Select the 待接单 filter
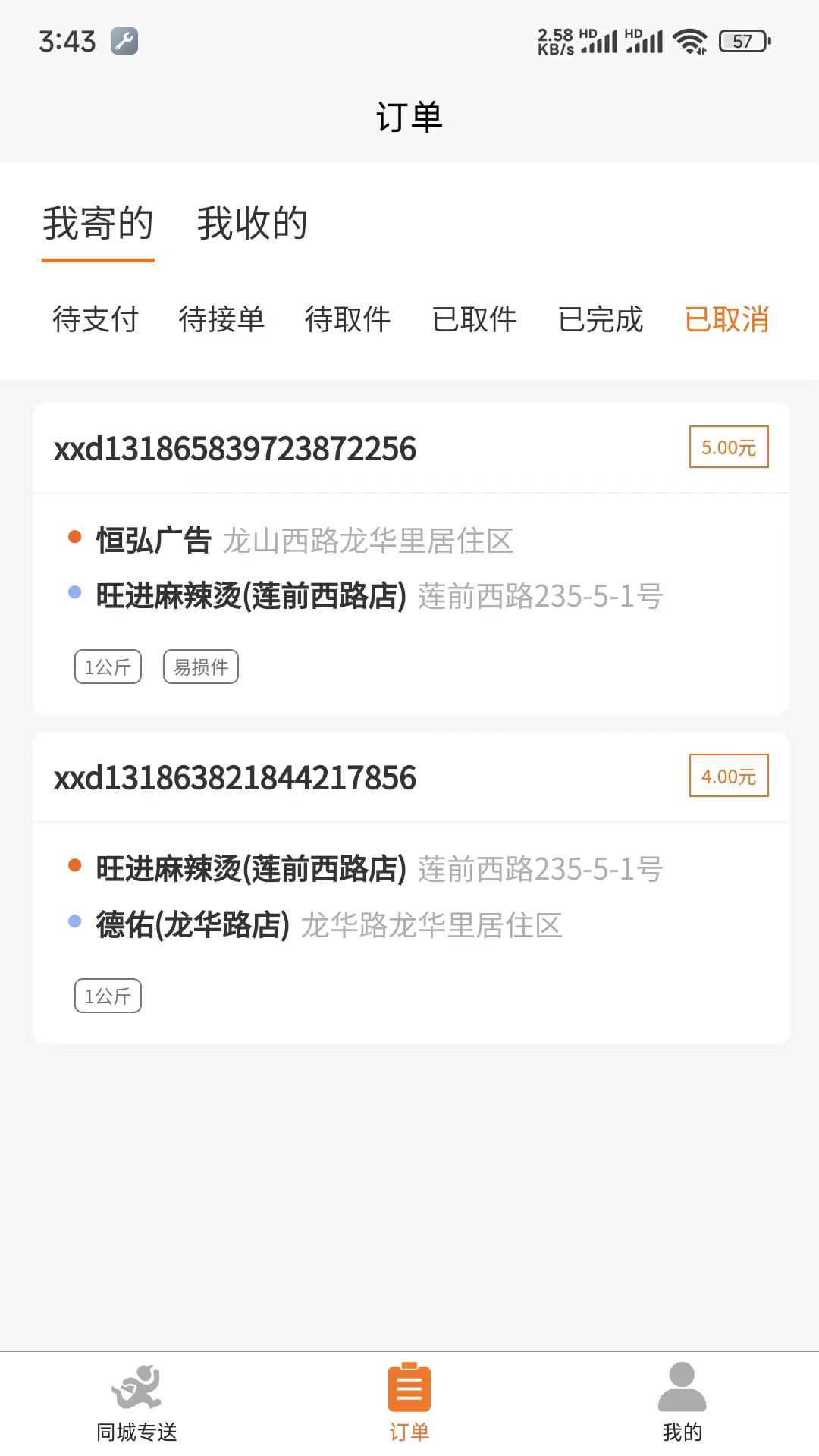 coord(221,319)
